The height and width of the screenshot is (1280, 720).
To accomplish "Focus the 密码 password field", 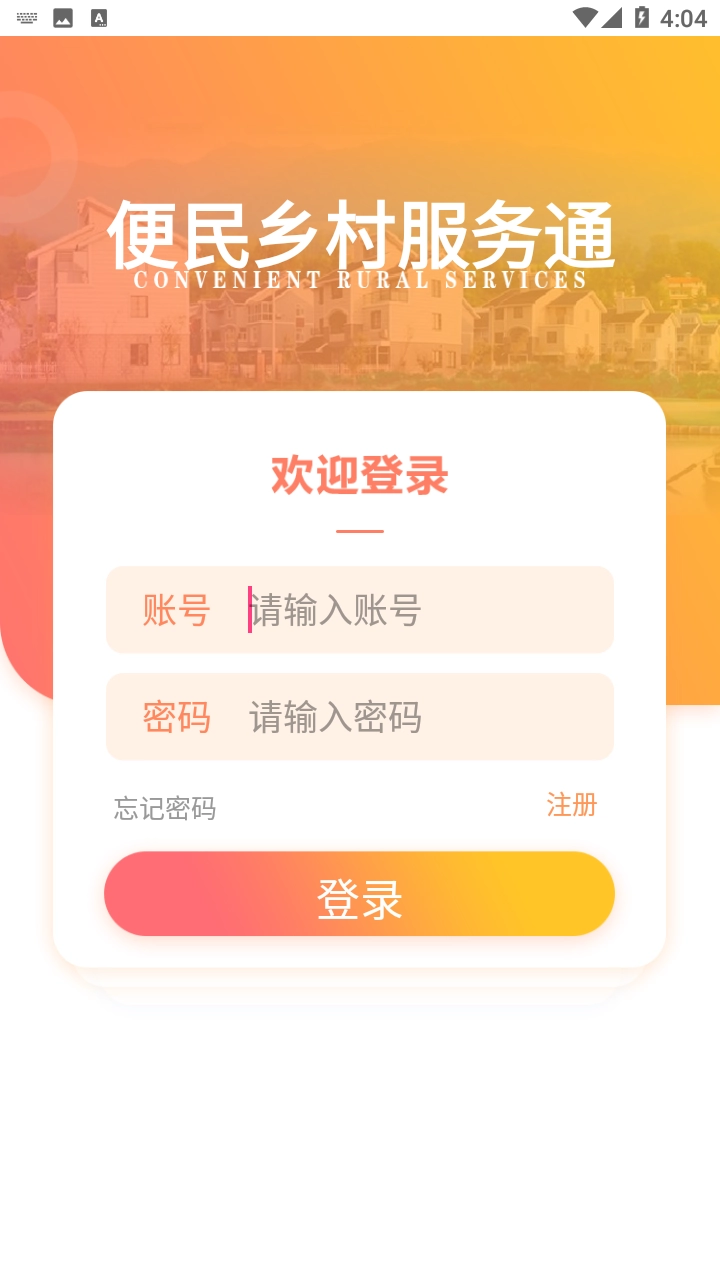I will [420, 717].
